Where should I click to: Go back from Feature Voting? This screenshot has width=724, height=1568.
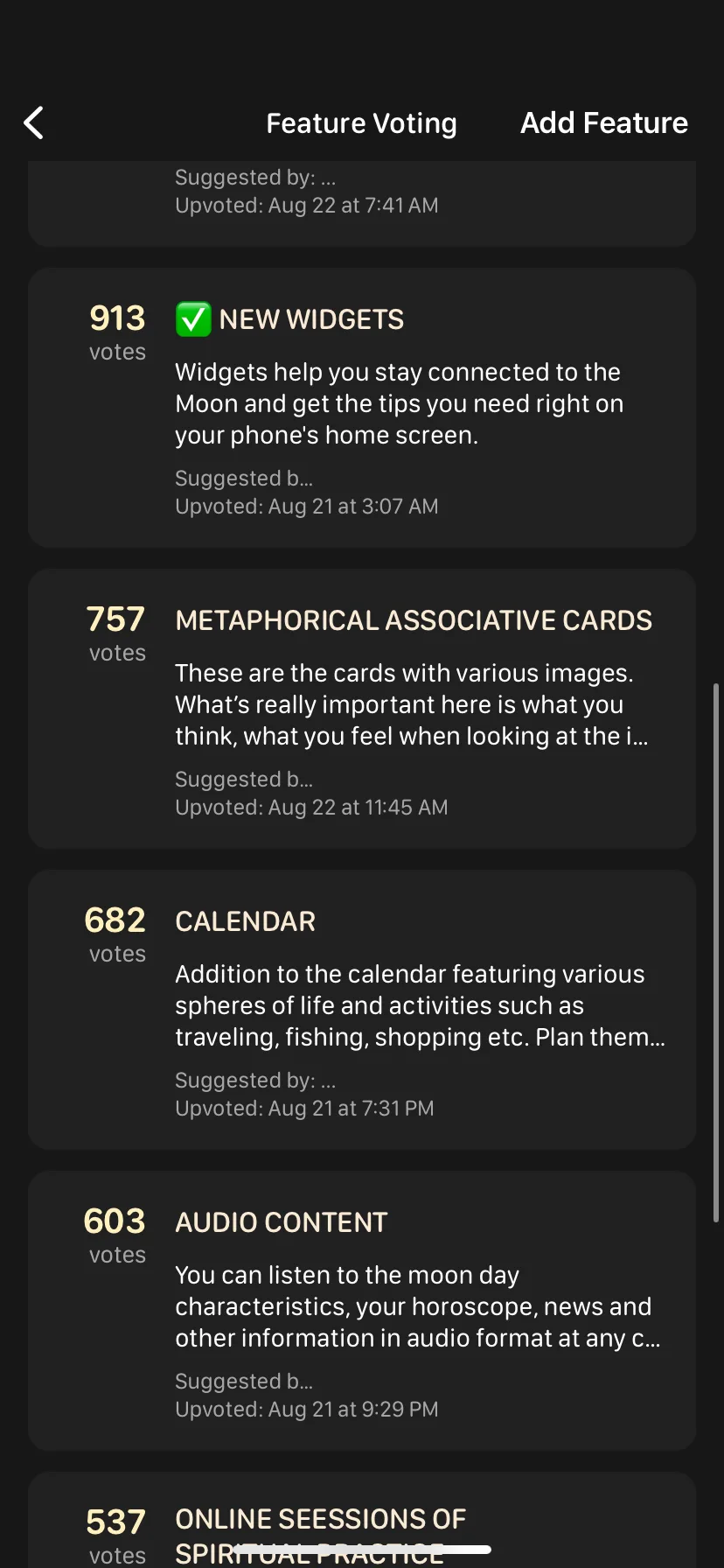click(x=34, y=123)
